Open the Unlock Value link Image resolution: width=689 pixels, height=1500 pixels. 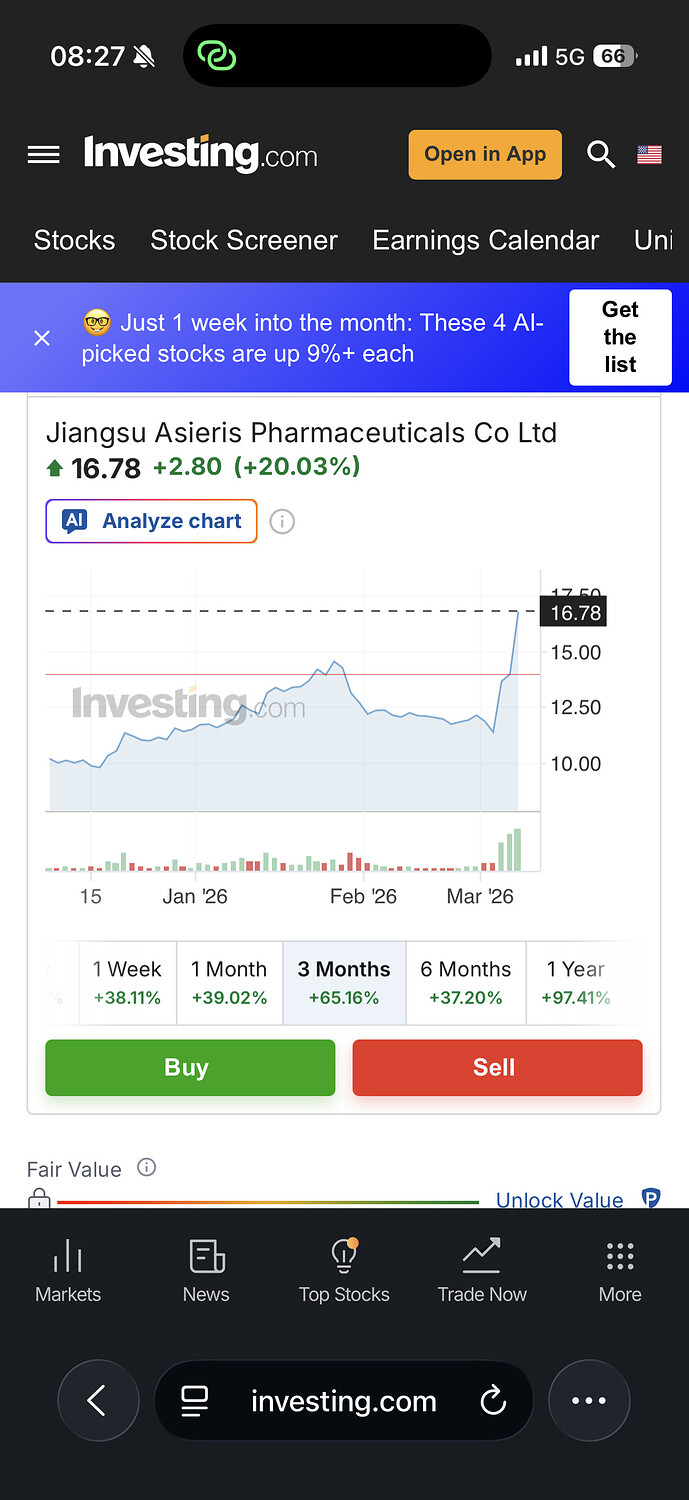tap(559, 1199)
